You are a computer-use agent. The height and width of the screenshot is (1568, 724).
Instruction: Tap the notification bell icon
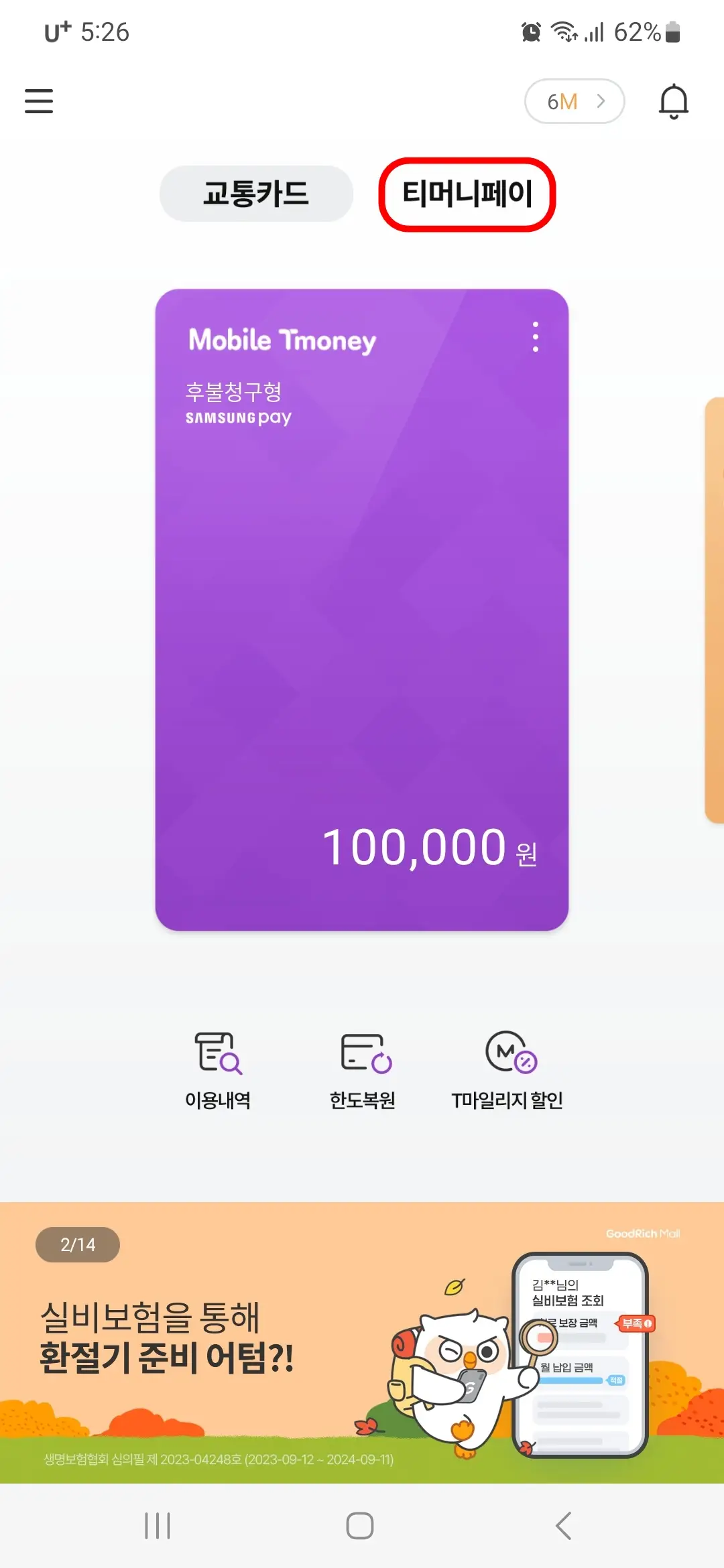[x=674, y=101]
